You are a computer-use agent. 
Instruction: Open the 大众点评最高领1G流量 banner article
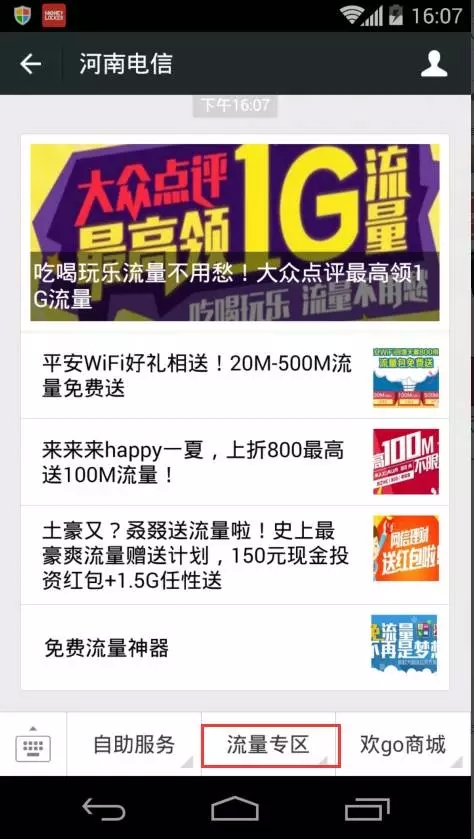point(235,233)
